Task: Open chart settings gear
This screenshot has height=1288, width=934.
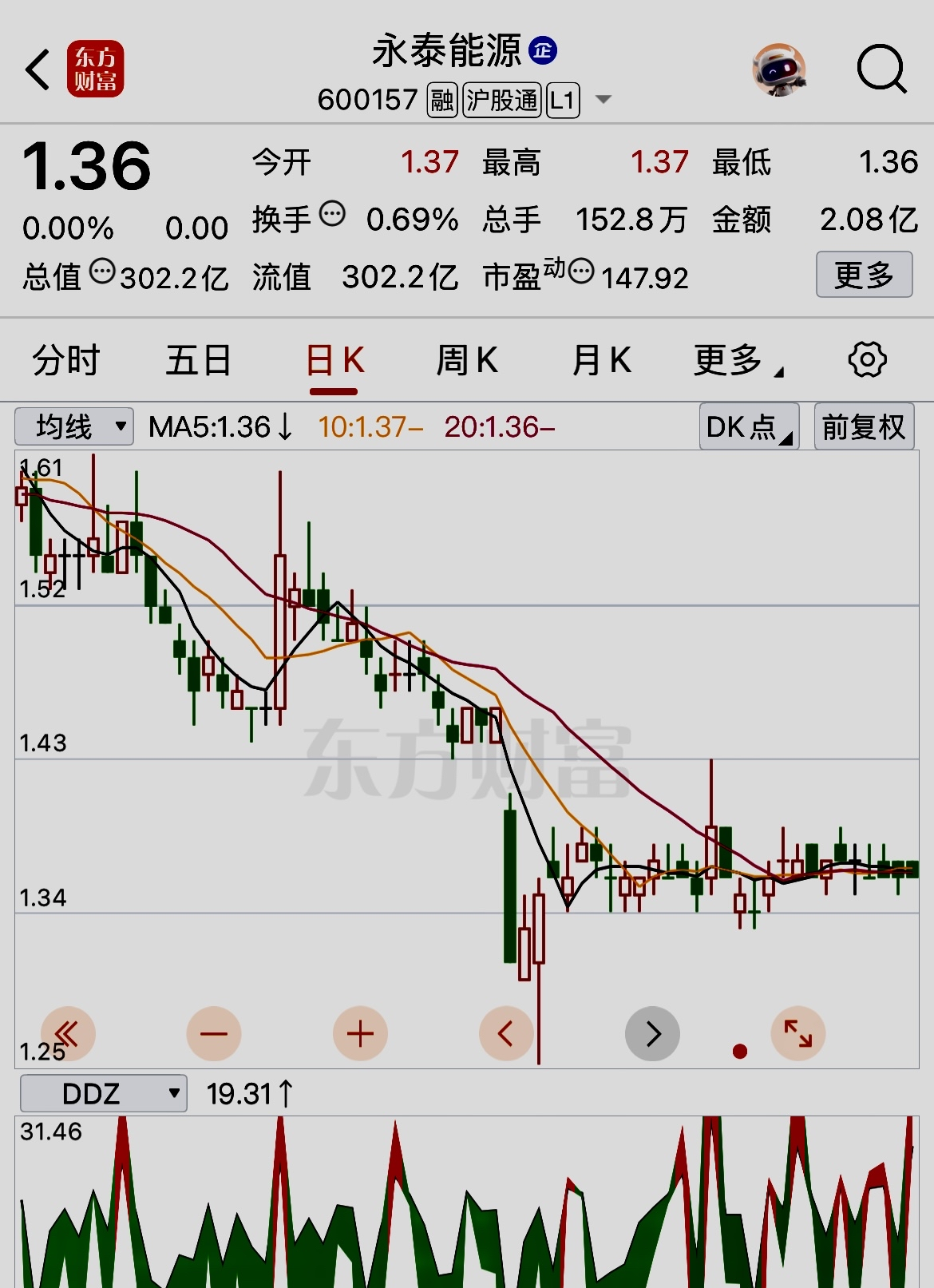Action: 867,360
